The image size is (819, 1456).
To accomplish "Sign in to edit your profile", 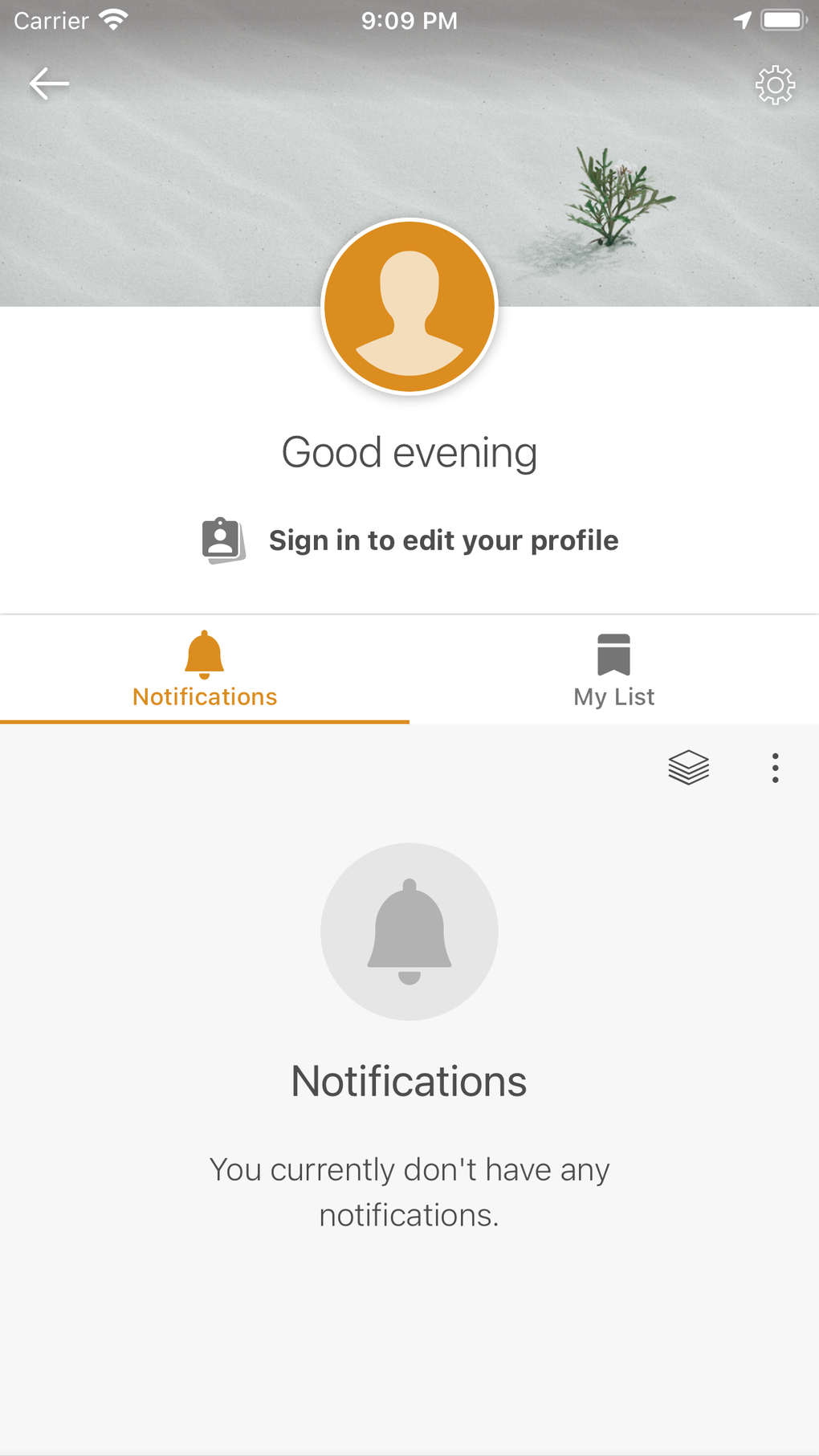I will [x=409, y=540].
